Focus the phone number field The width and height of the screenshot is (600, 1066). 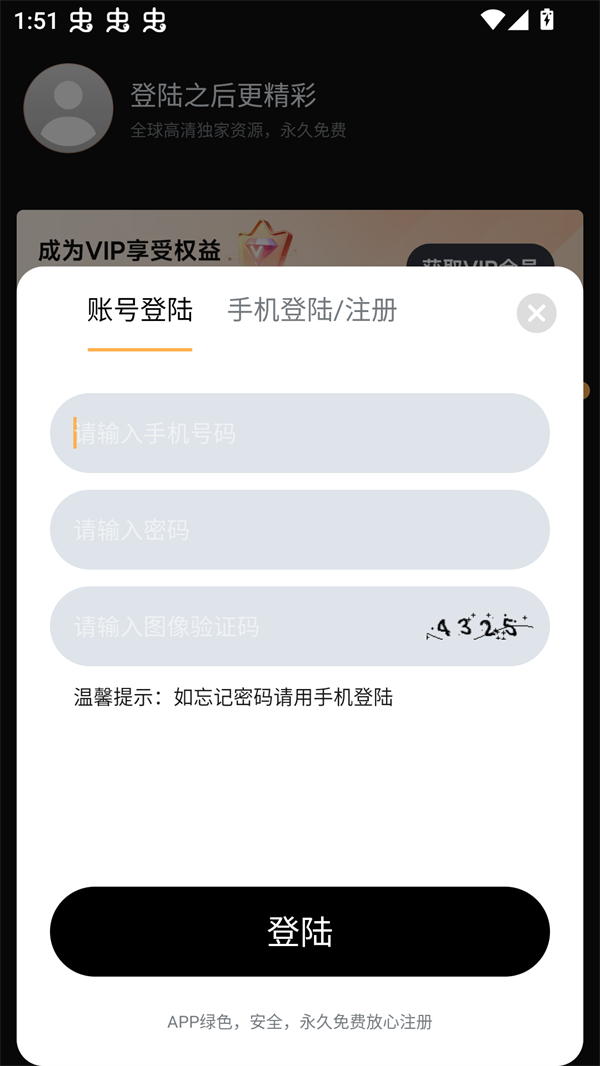point(300,433)
